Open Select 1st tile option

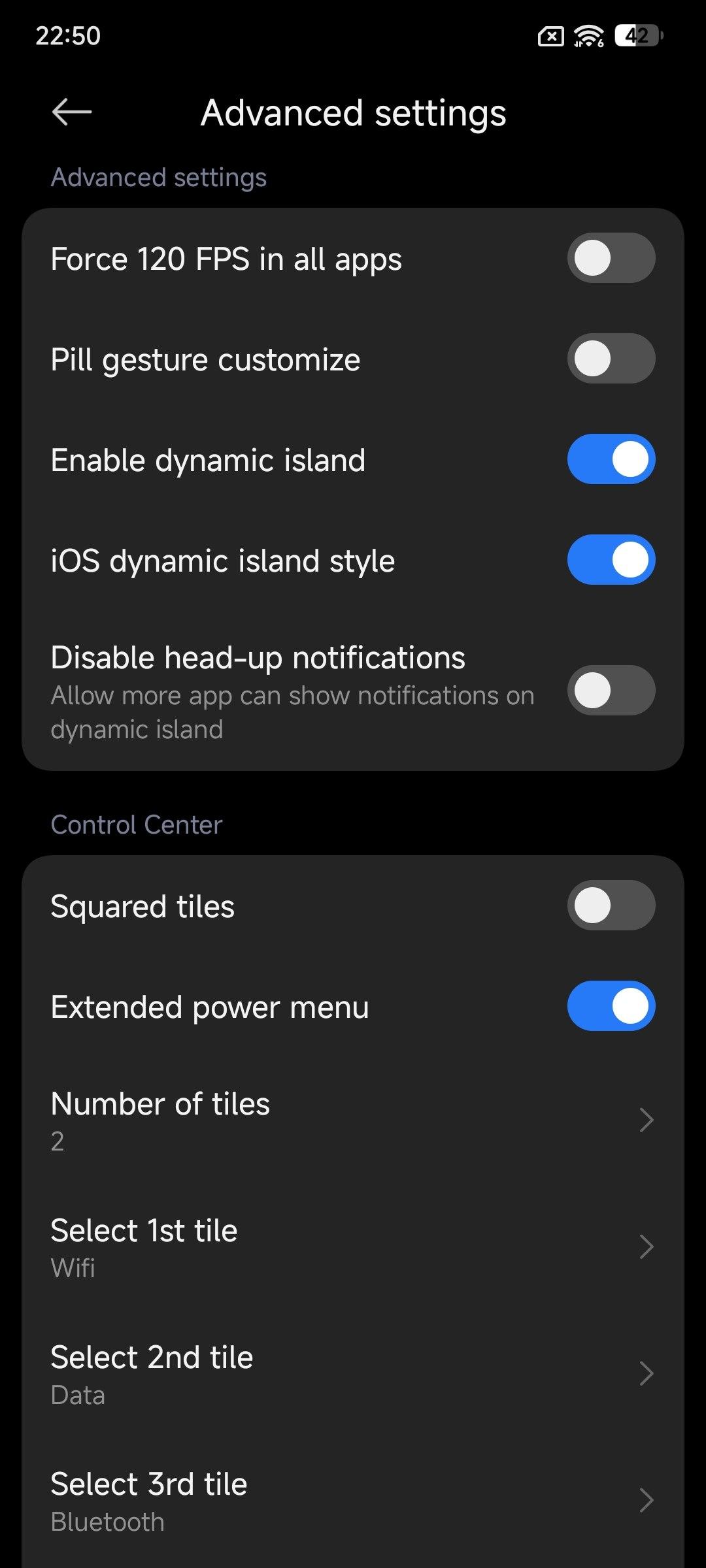click(x=353, y=1247)
